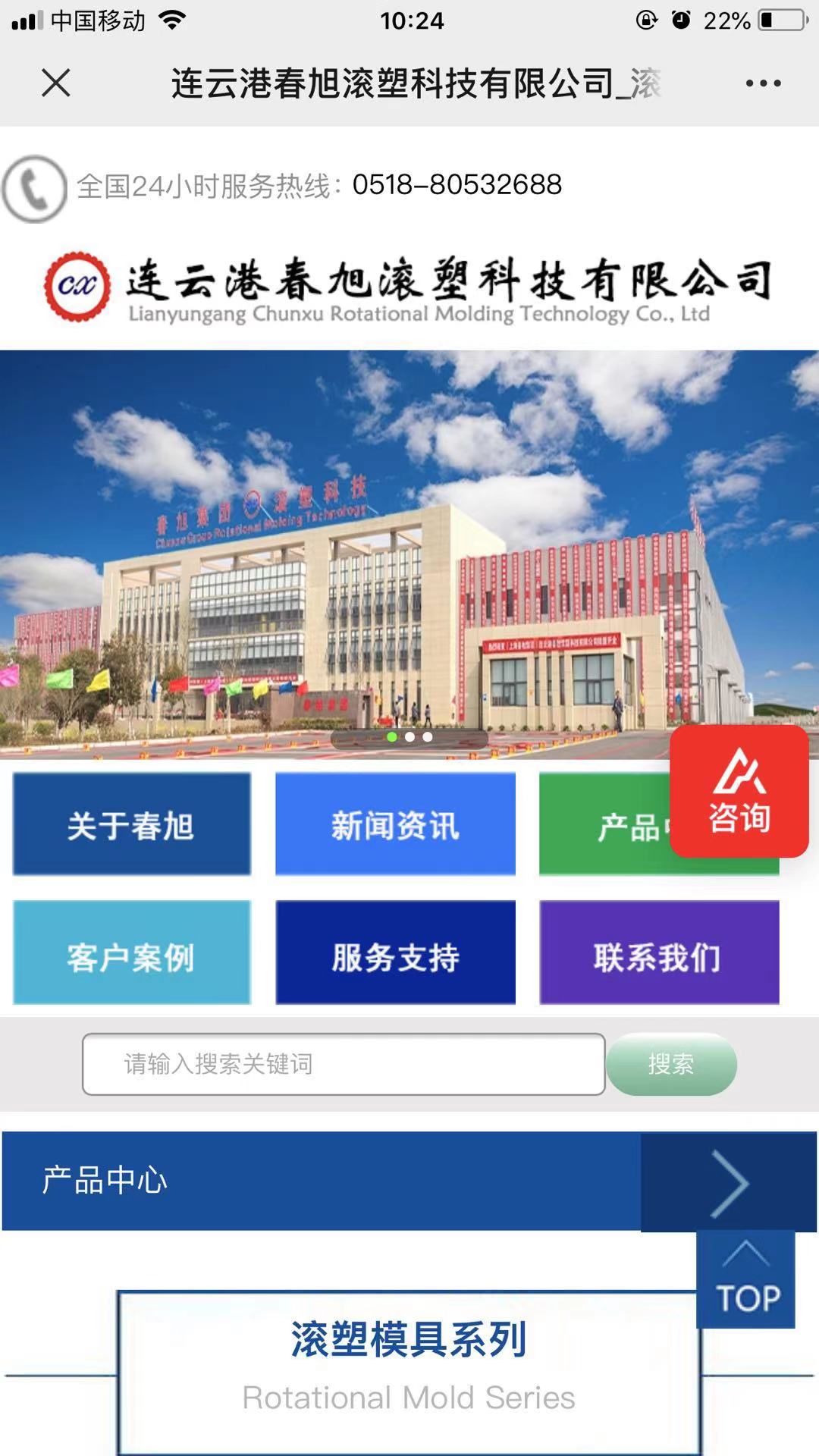
Task: Focus the 请输入搜索关键词 search field
Action: 344,1064
